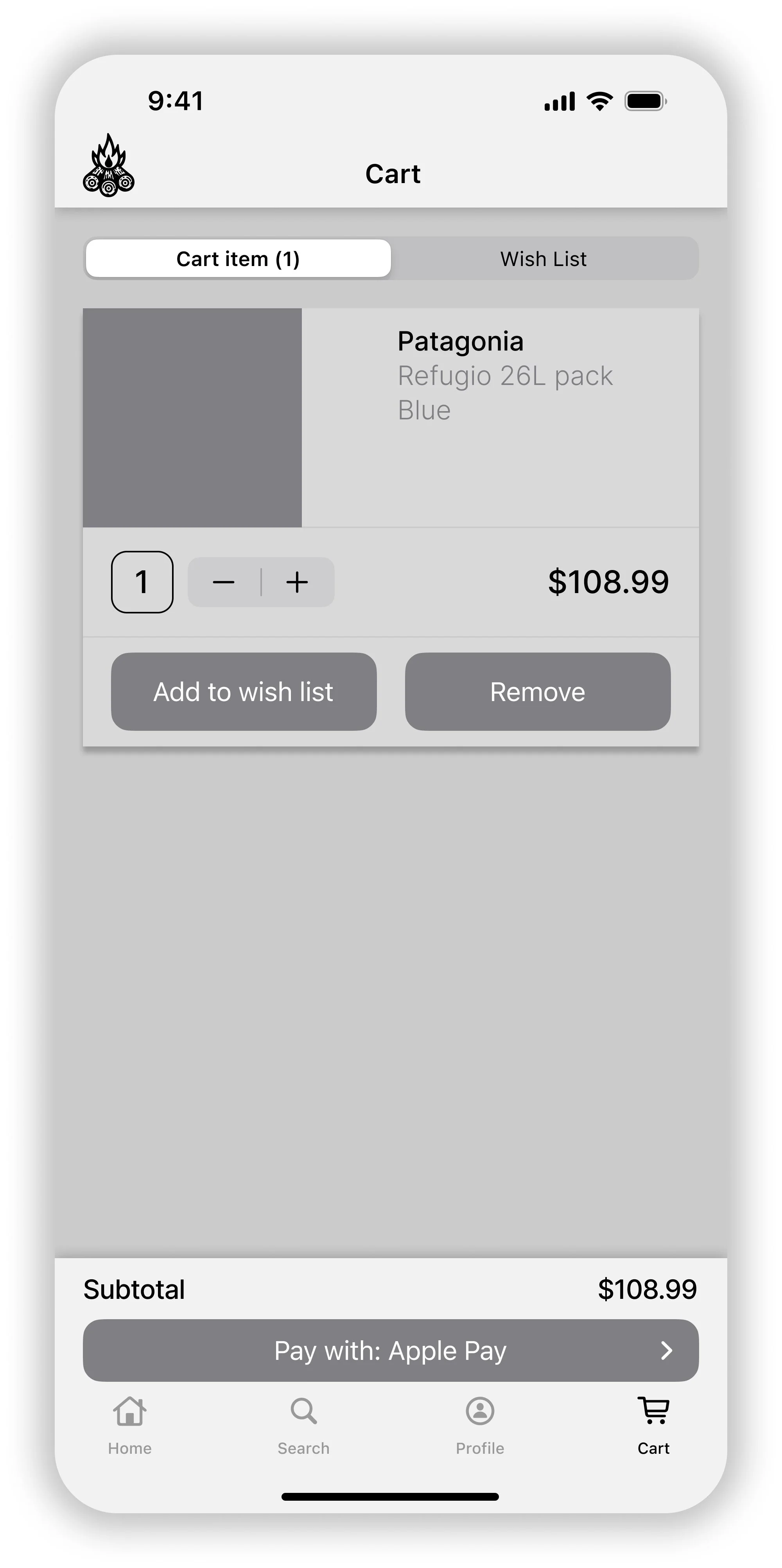Switch to the Wish List segment

point(543,259)
